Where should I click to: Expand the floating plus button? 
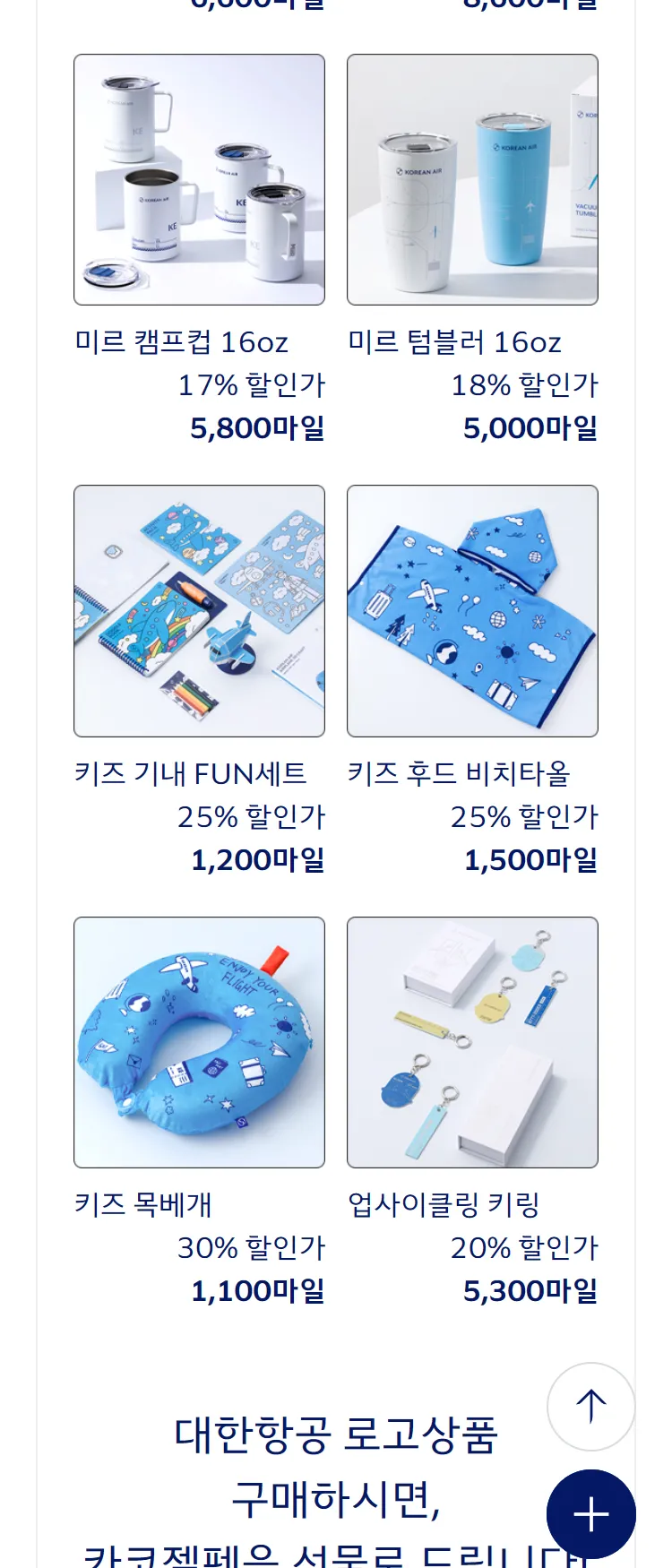590,1514
